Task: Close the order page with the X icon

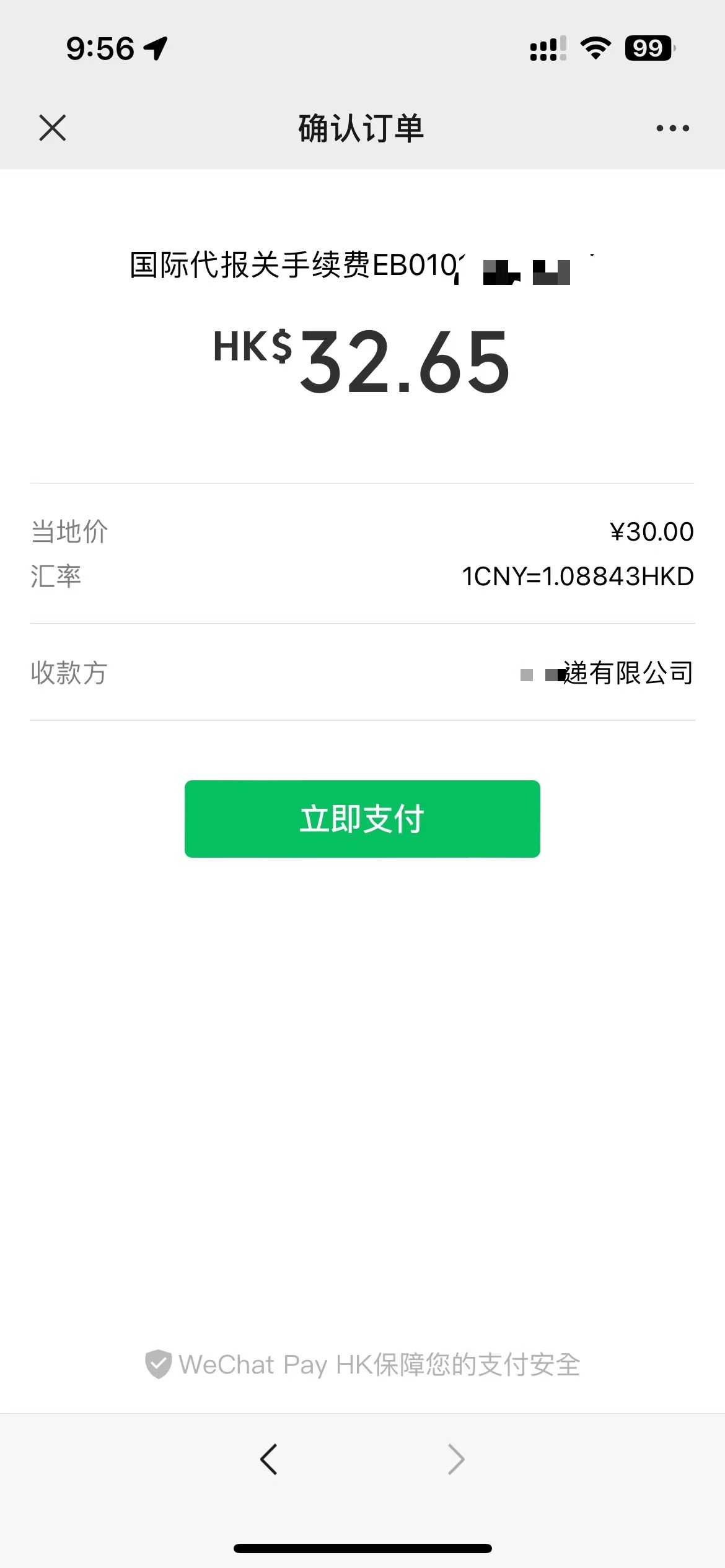Action: pyautogui.click(x=52, y=128)
